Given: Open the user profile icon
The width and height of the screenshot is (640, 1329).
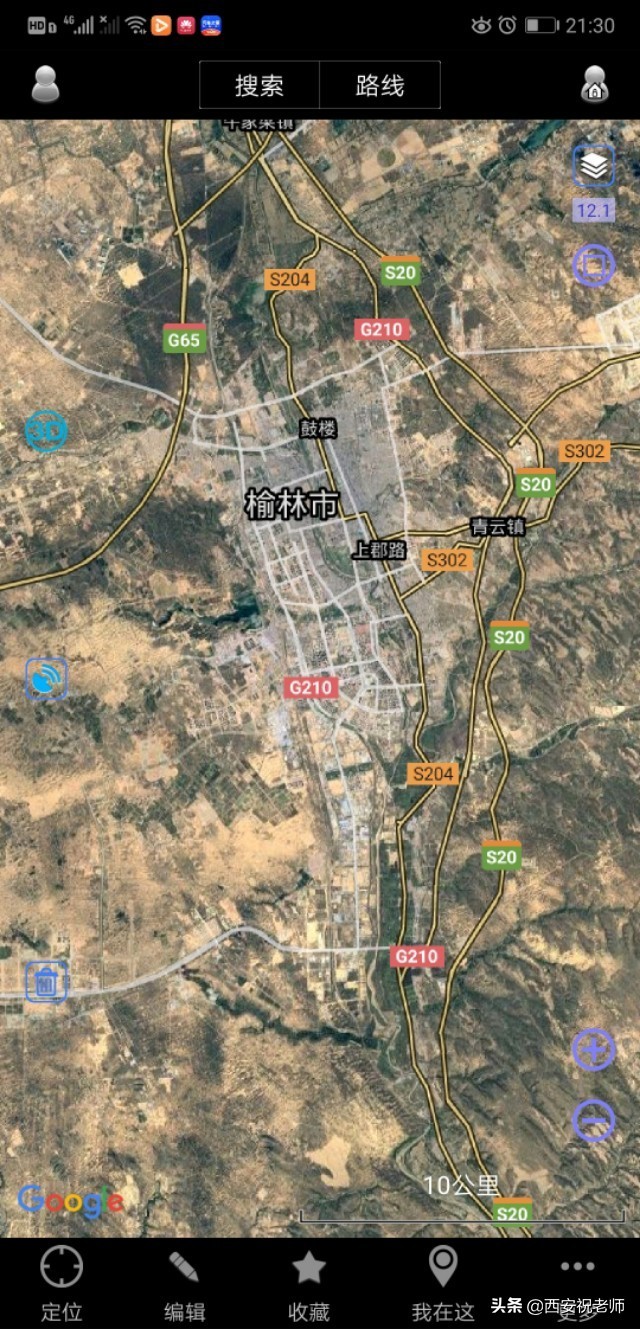Looking at the screenshot, I should 45,85.
